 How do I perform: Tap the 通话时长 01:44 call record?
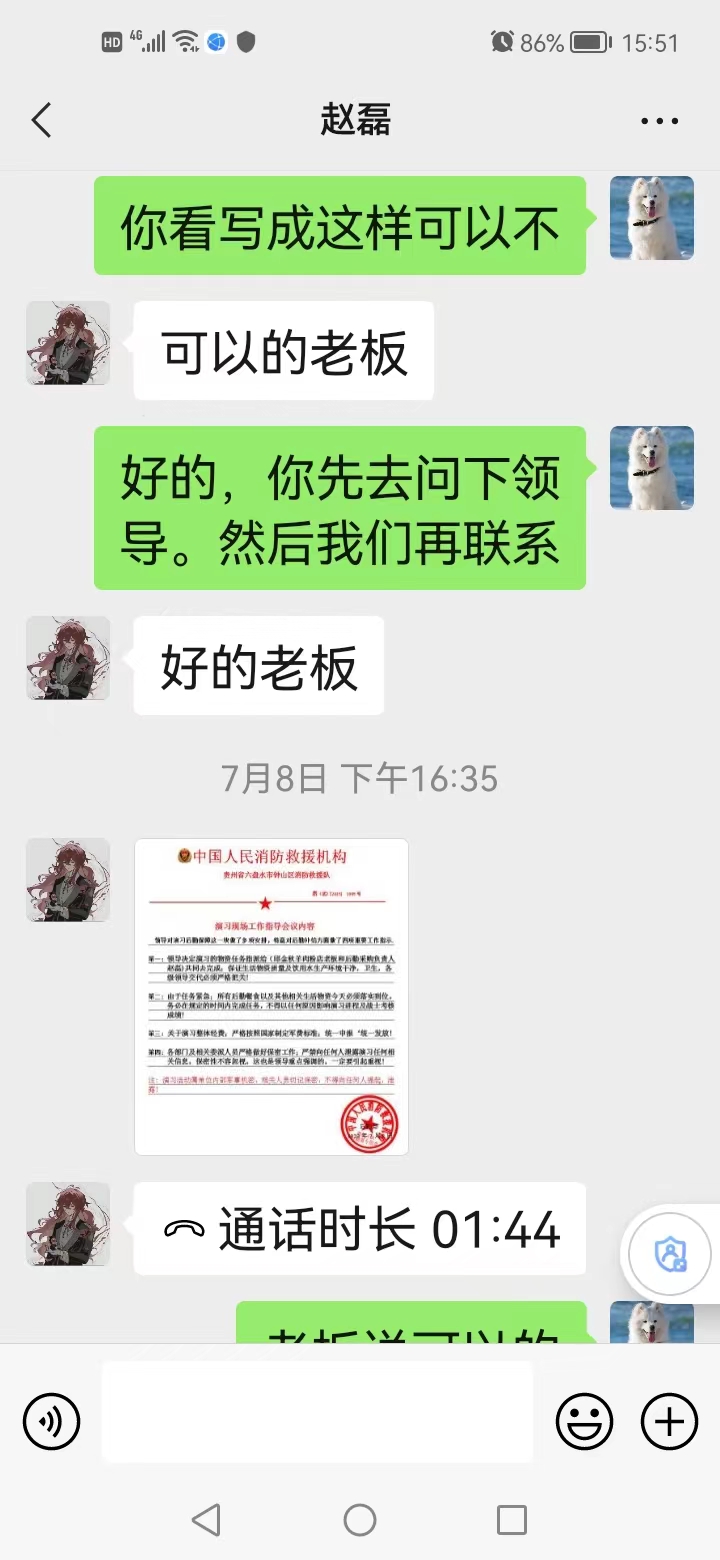359,1229
